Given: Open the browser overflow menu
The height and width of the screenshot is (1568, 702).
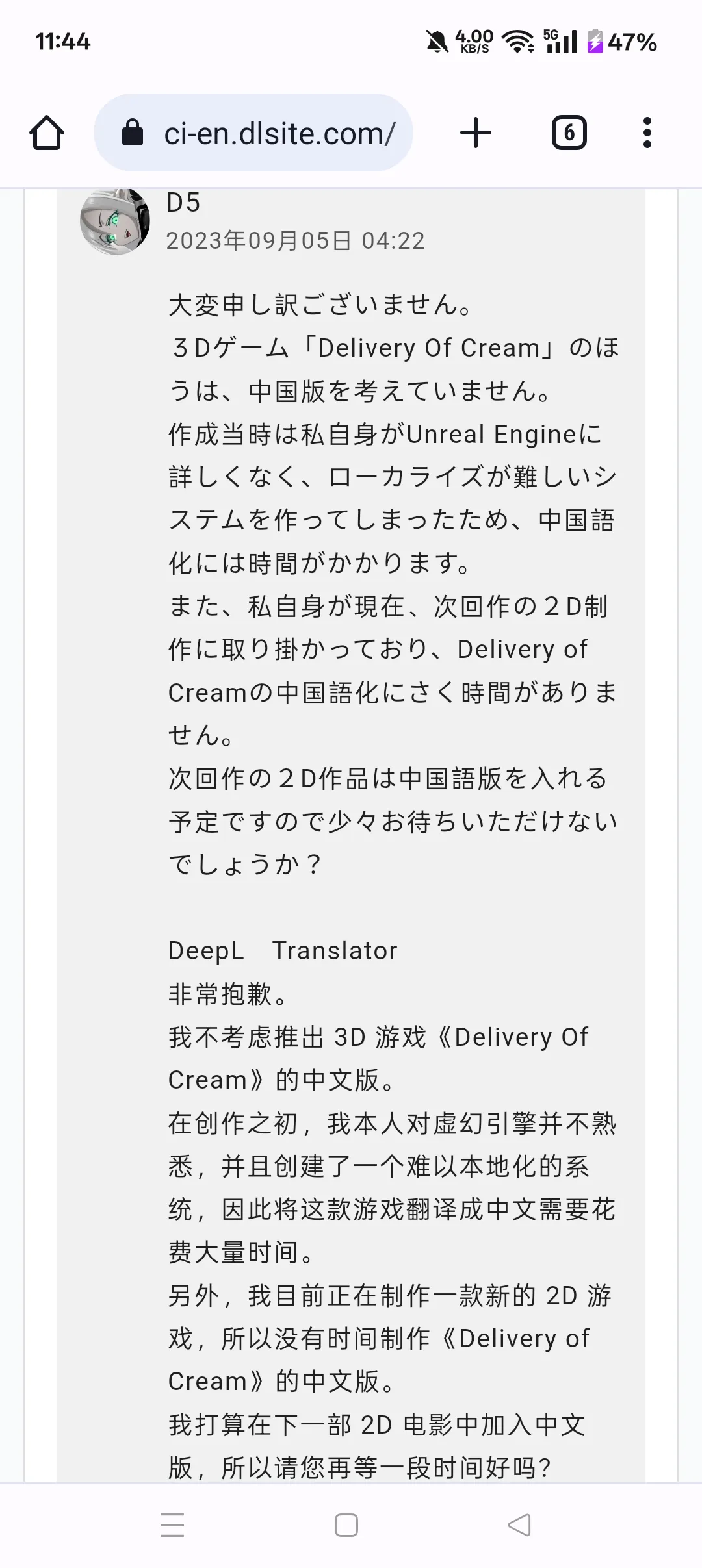Looking at the screenshot, I should [647, 133].
